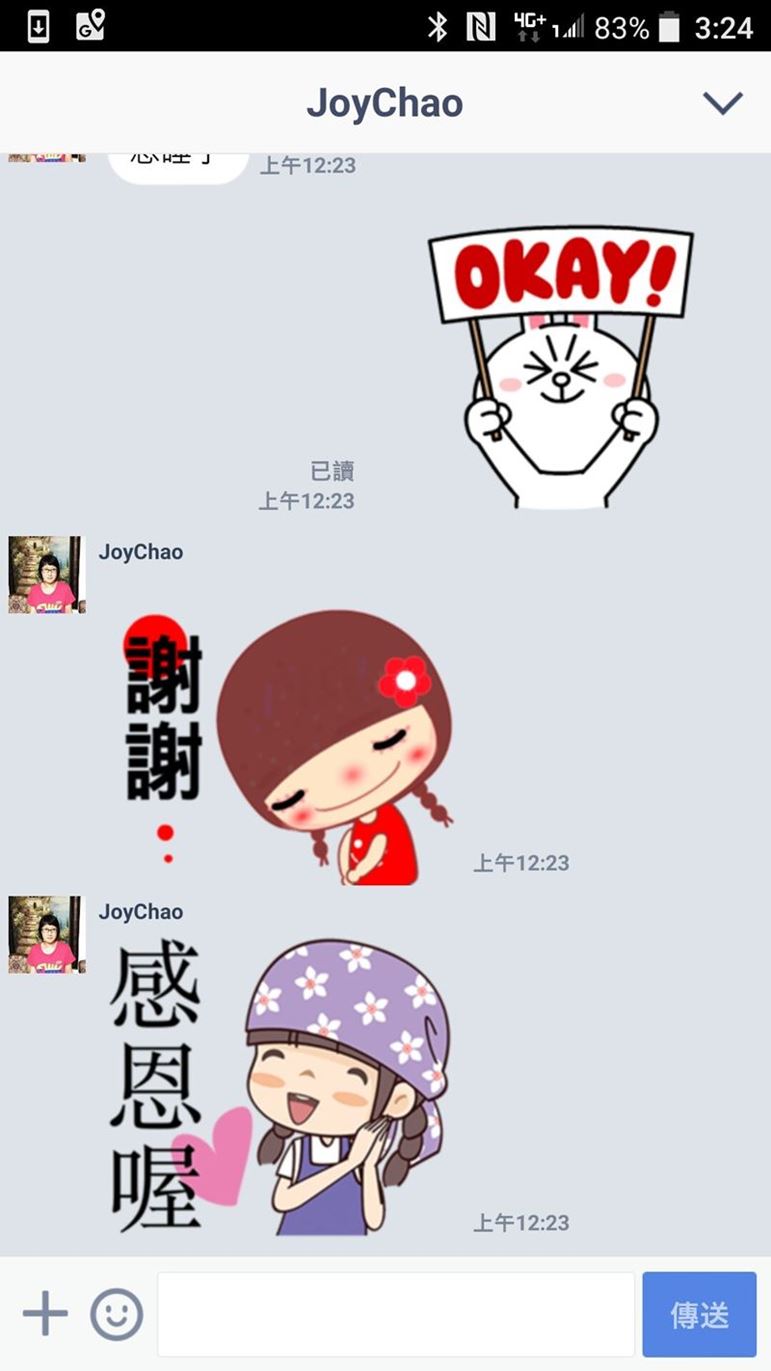Tap the 謝謝 girl sticker
The image size is (771, 1371).
point(290,747)
